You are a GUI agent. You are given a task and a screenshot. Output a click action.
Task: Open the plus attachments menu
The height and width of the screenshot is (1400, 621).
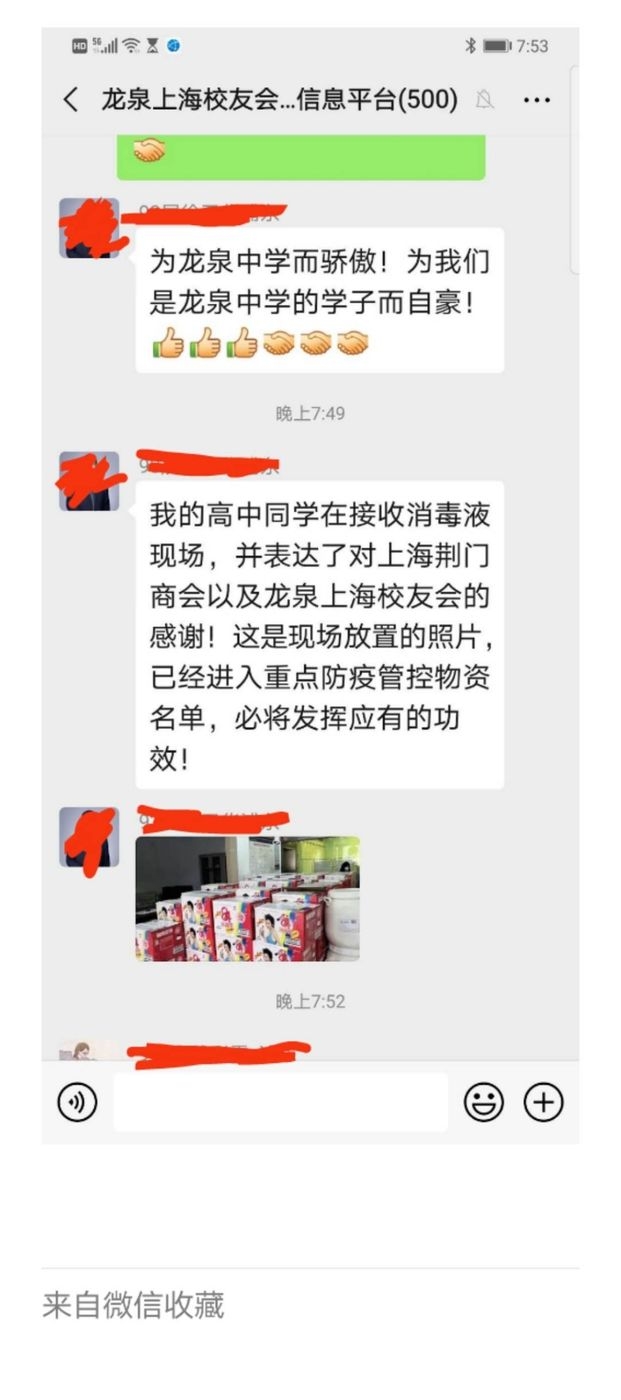[544, 1103]
